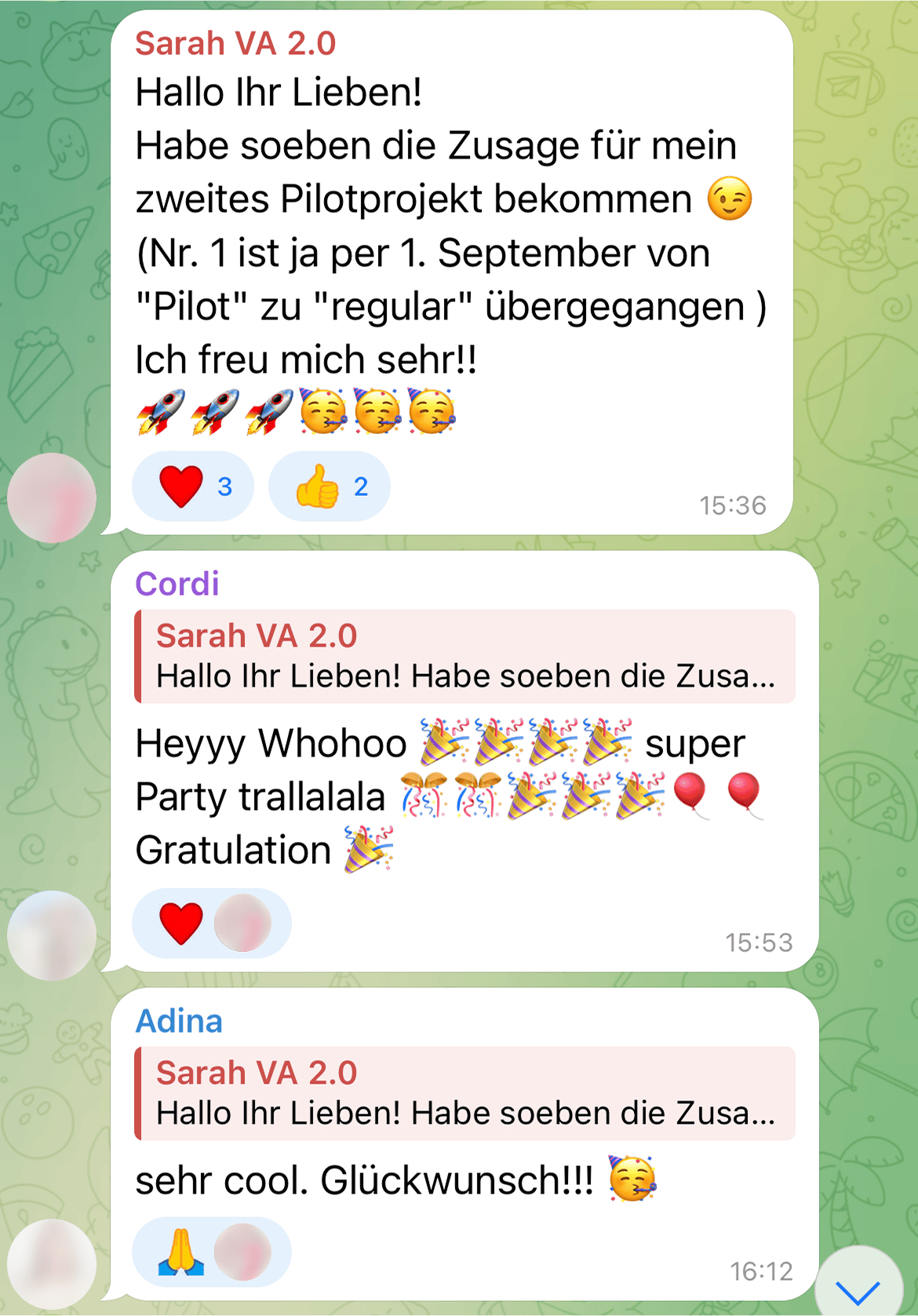
Task: Open Sarah VA 2.0's name on first message
Action: coord(235,44)
